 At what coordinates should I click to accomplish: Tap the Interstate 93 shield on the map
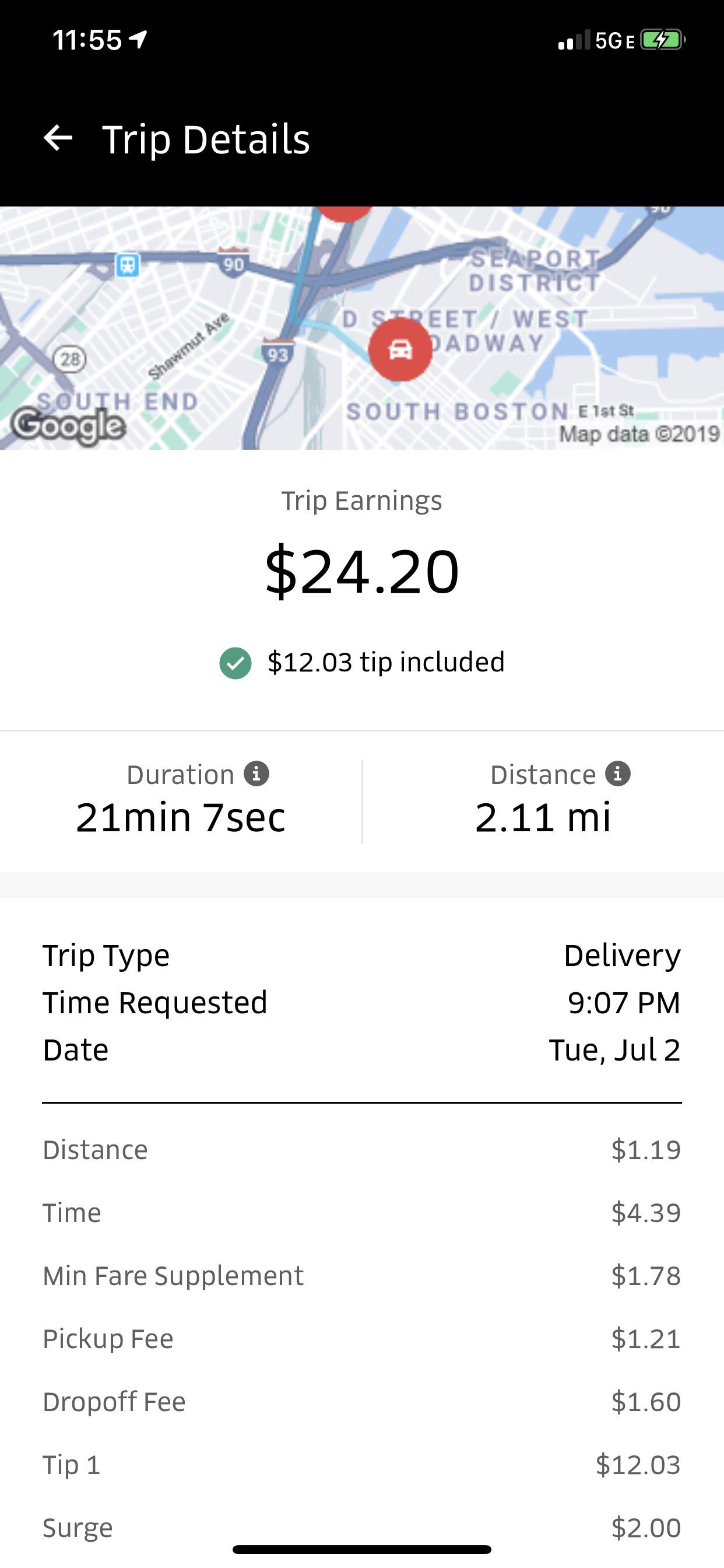(x=277, y=353)
